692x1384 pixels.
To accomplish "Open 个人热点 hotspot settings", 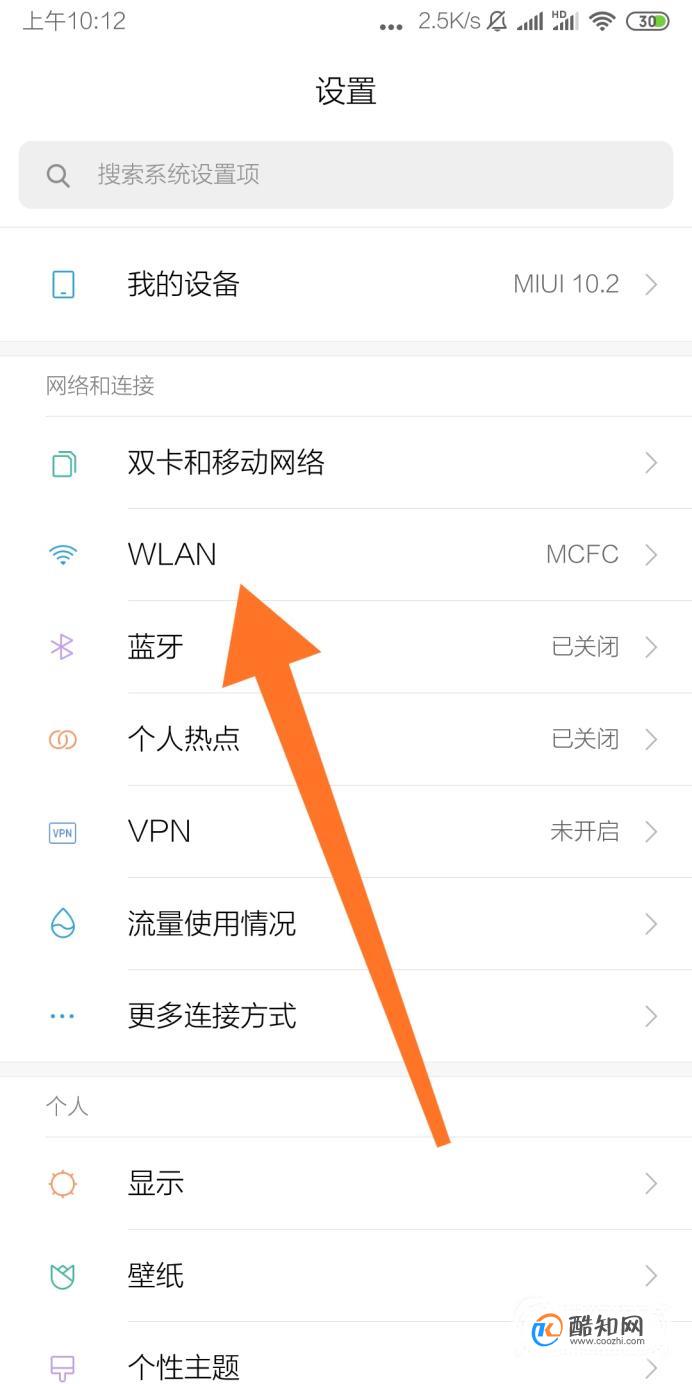I will click(x=345, y=739).
